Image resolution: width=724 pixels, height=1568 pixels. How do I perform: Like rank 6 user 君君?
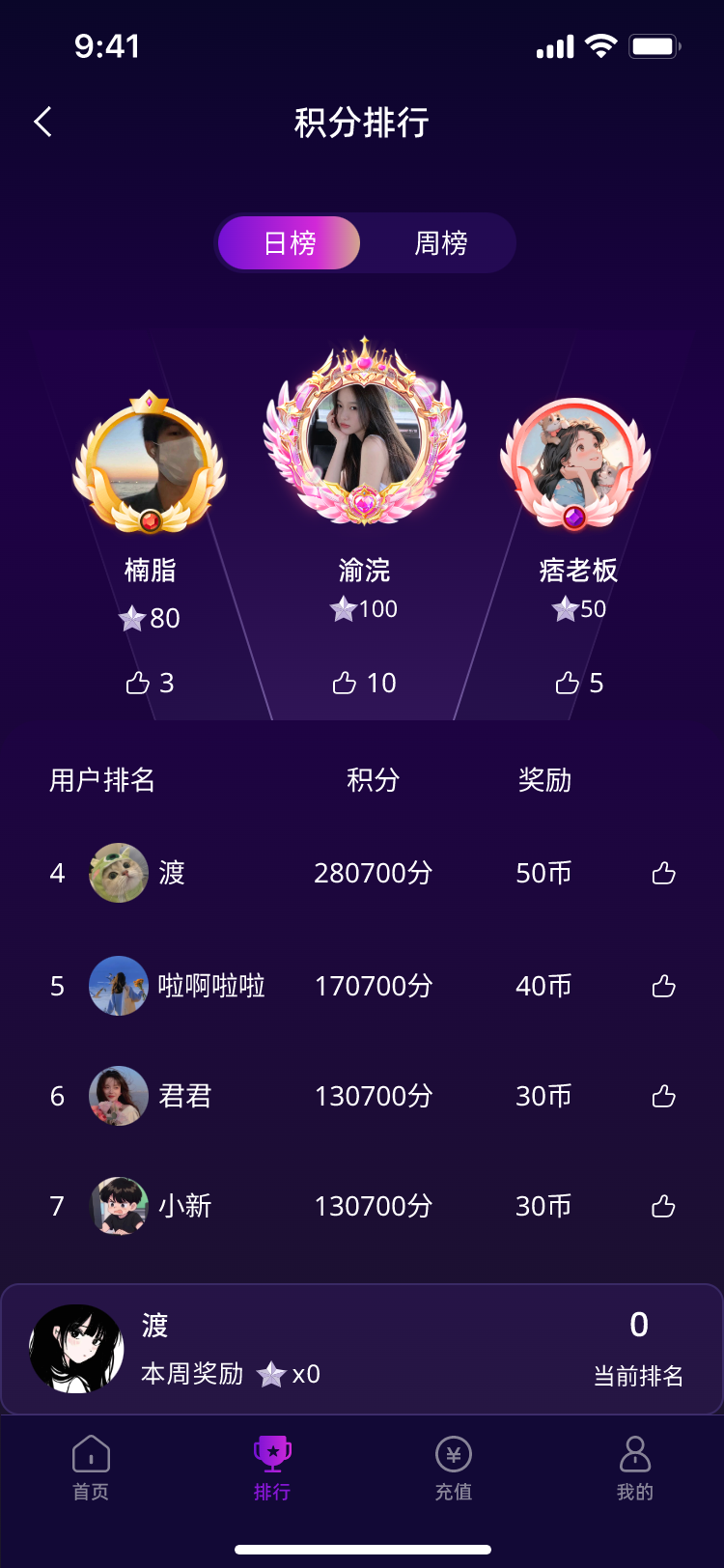(x=663, y=1096)
